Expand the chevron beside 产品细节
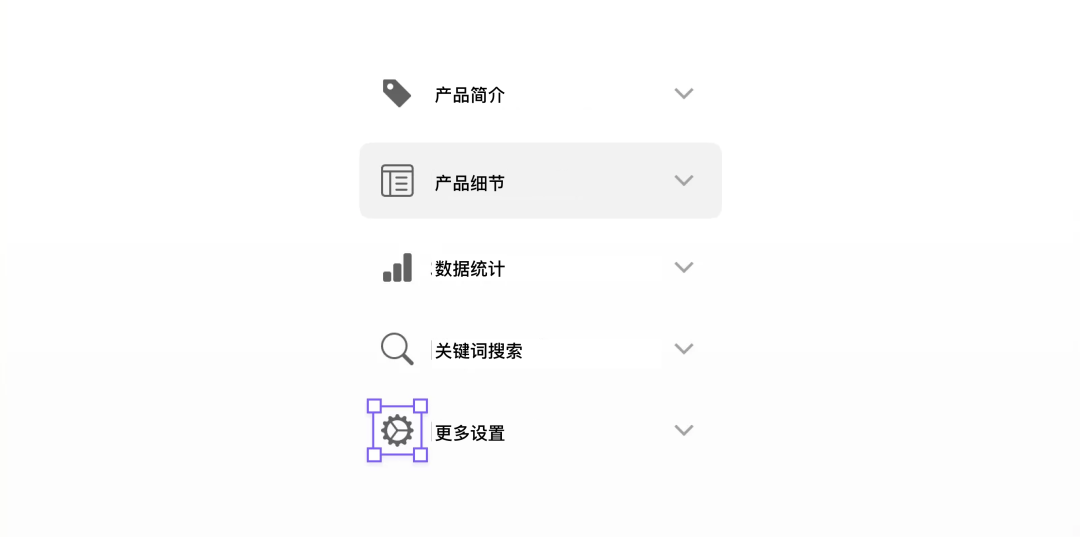This screenshot has height=537, width=1080. pos(683,180)
